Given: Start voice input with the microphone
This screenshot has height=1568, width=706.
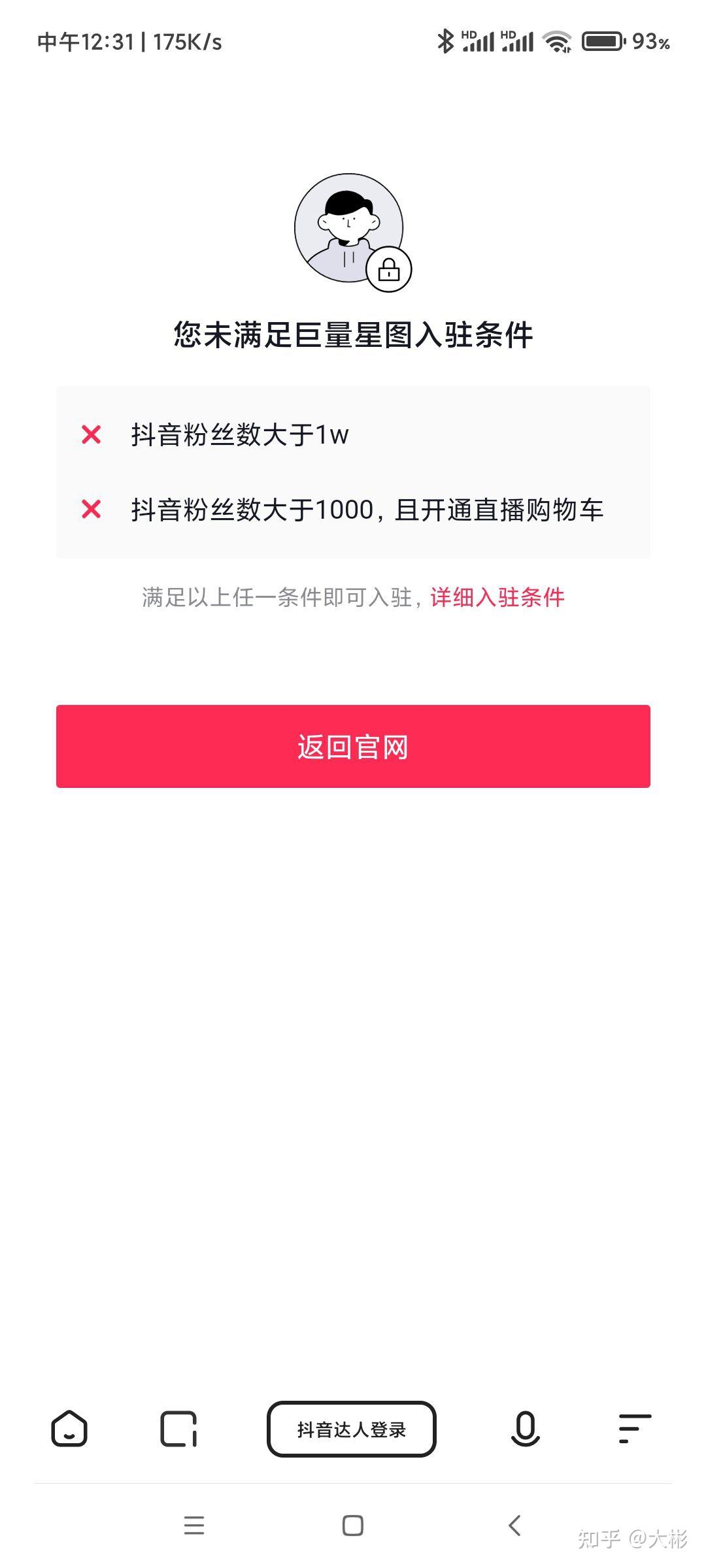Looking at the screenshot, I should pos(525,1428).
